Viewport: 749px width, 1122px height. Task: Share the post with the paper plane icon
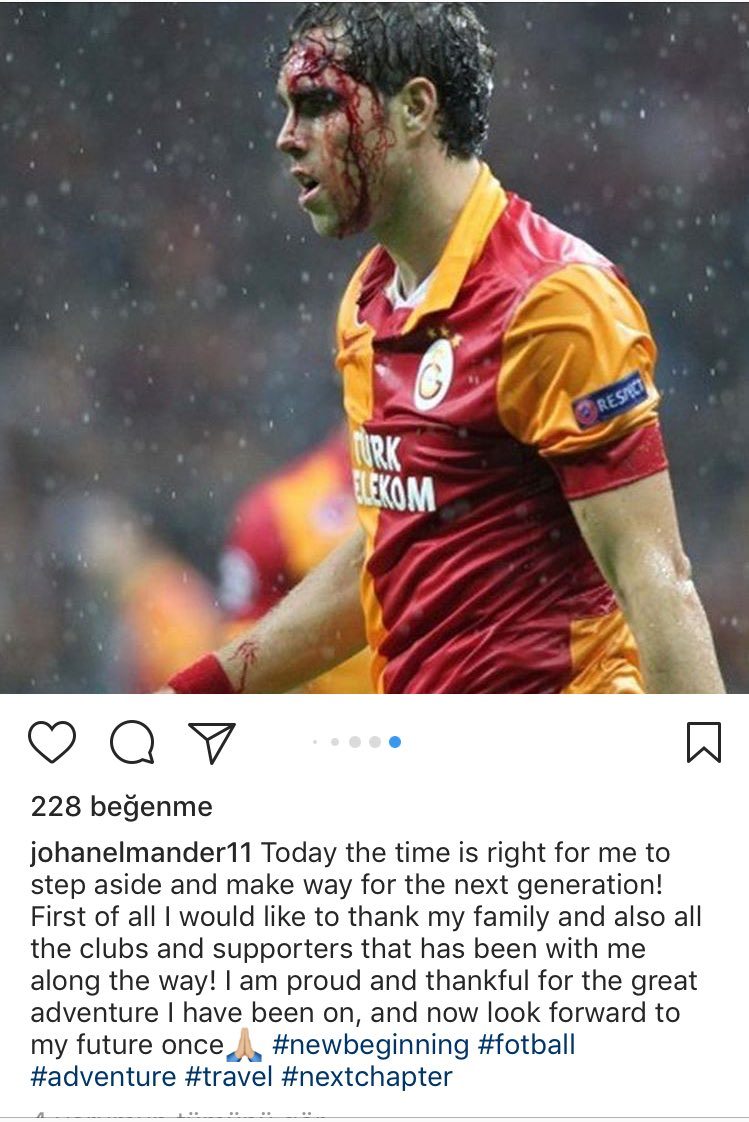(212, 743)
